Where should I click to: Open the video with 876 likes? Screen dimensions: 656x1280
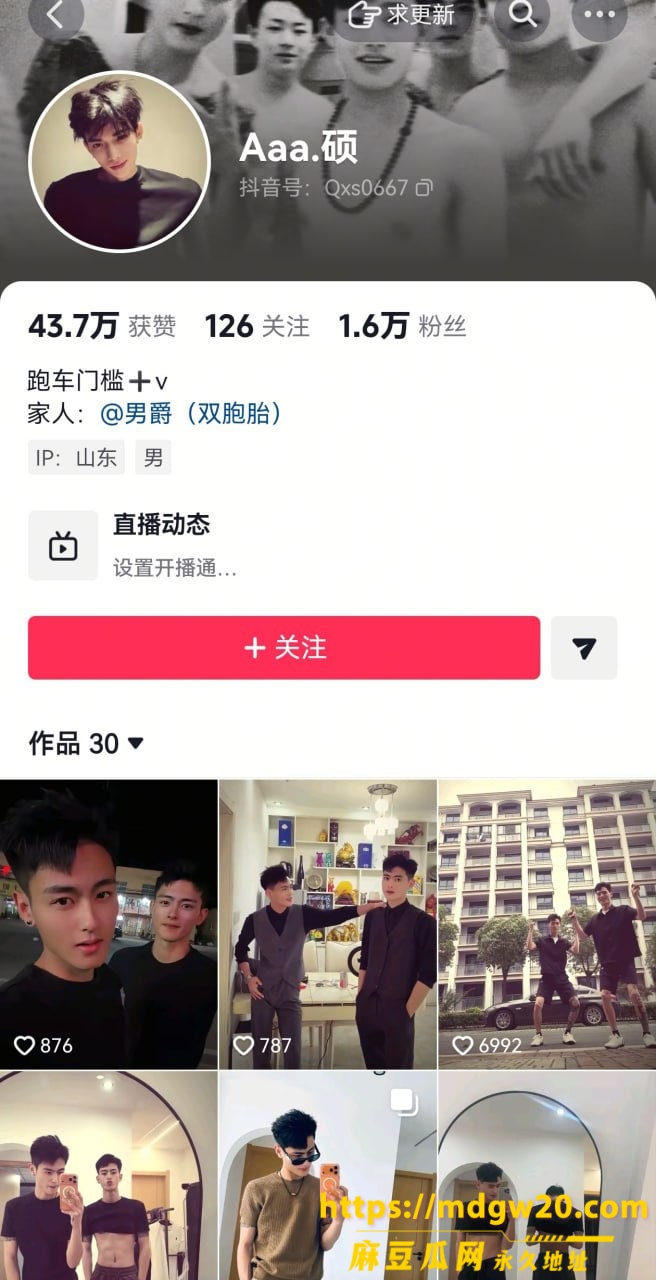pos(109,922)
